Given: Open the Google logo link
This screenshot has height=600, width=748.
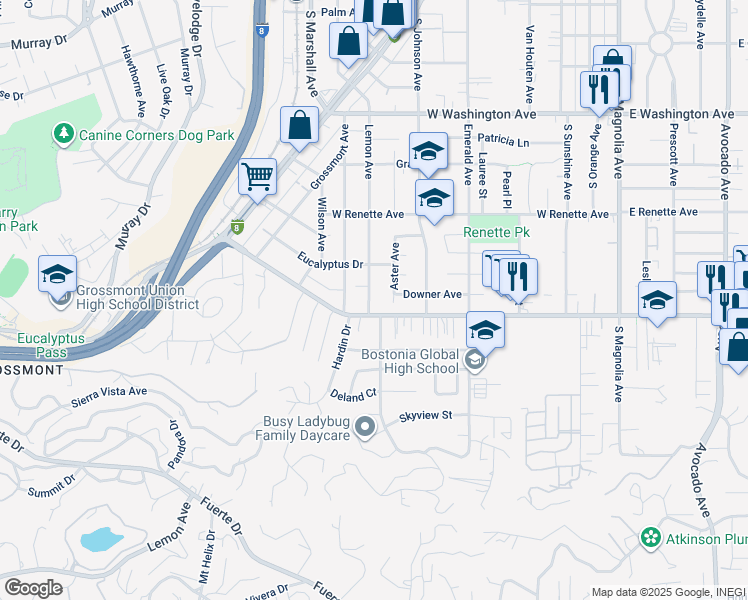Looking at the screenshot, I should [33, 588].
